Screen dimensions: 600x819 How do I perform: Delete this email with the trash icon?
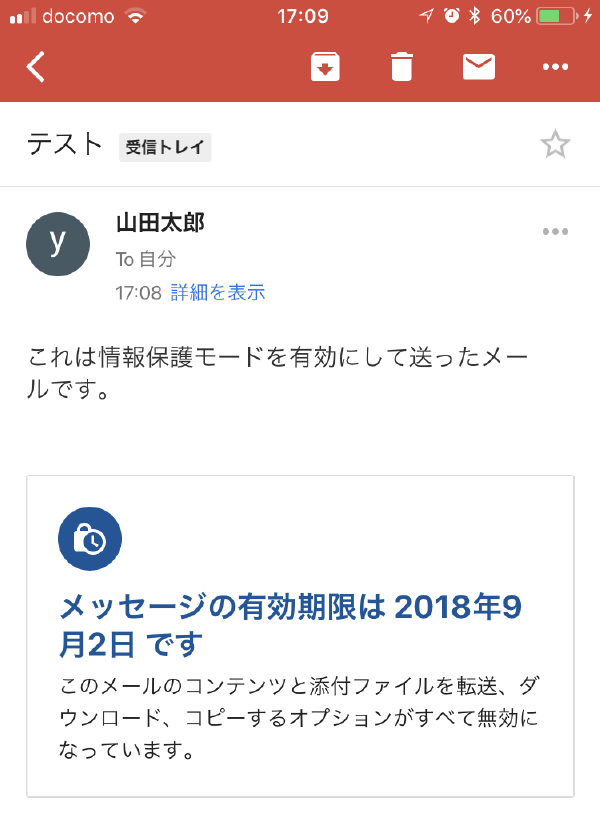(x=401, y=67)
